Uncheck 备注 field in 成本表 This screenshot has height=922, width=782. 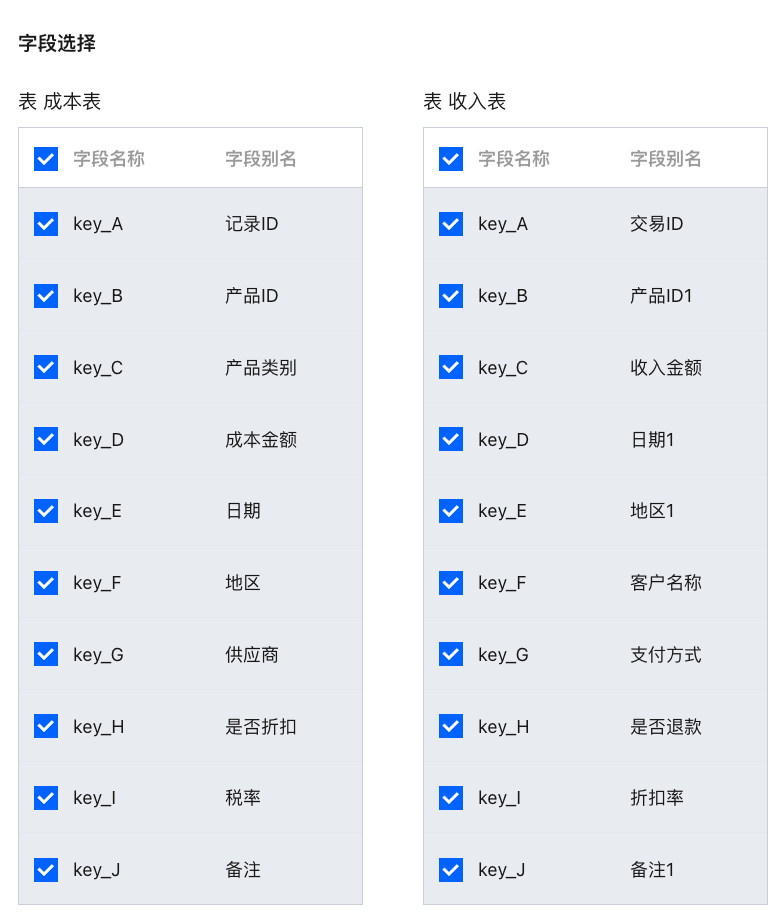pos(46,869)
